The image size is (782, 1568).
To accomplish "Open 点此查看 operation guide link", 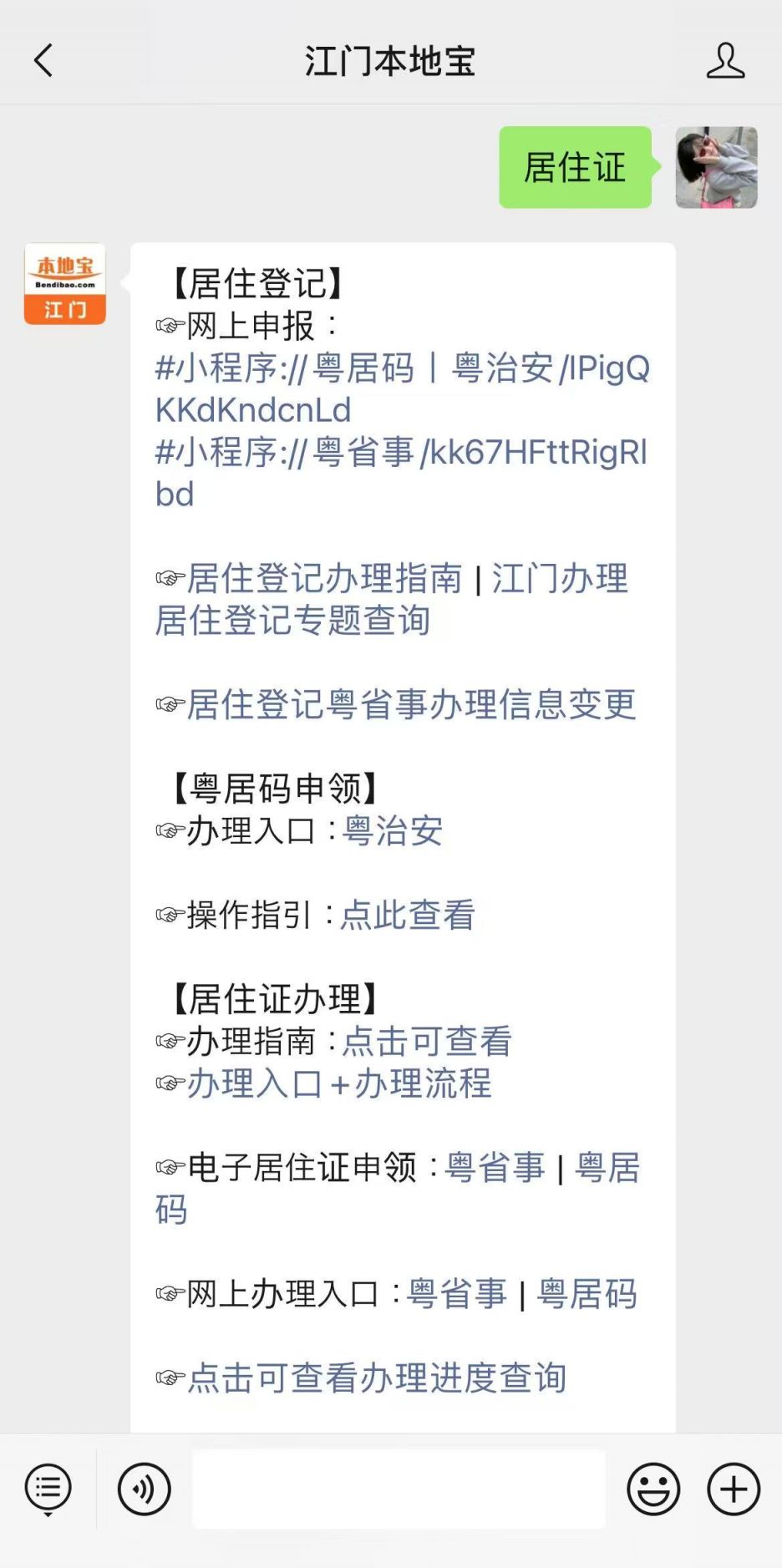I will pos(408,915).
